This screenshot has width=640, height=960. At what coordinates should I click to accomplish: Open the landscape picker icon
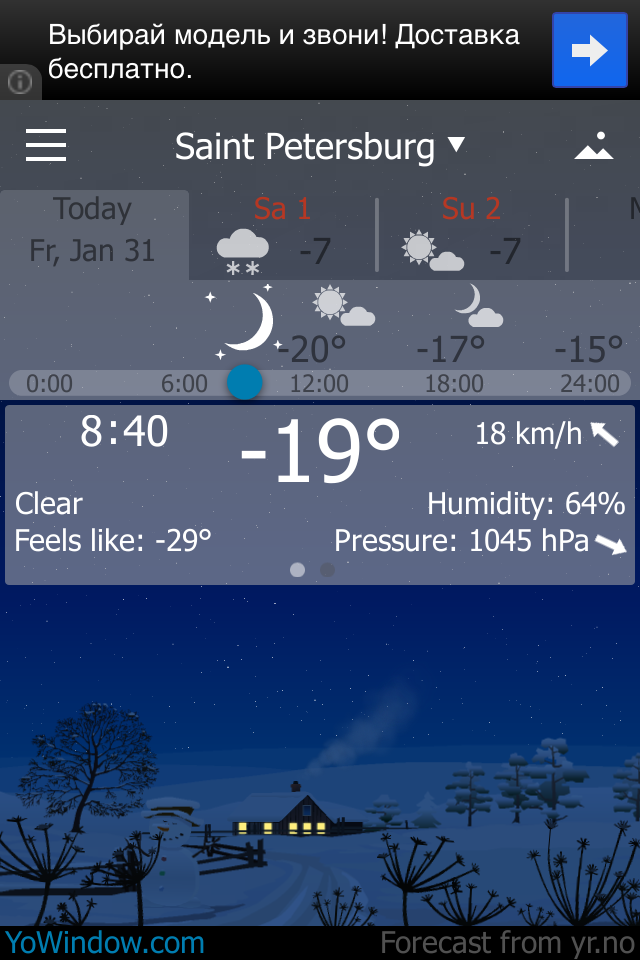594,146
